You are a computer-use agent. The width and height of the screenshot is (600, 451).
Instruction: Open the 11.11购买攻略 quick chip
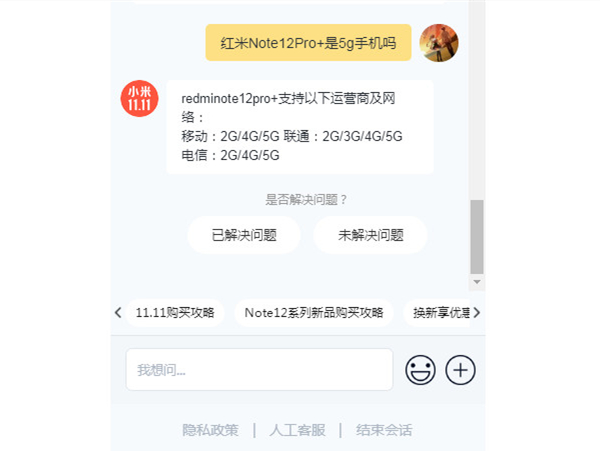coord(175,312)
